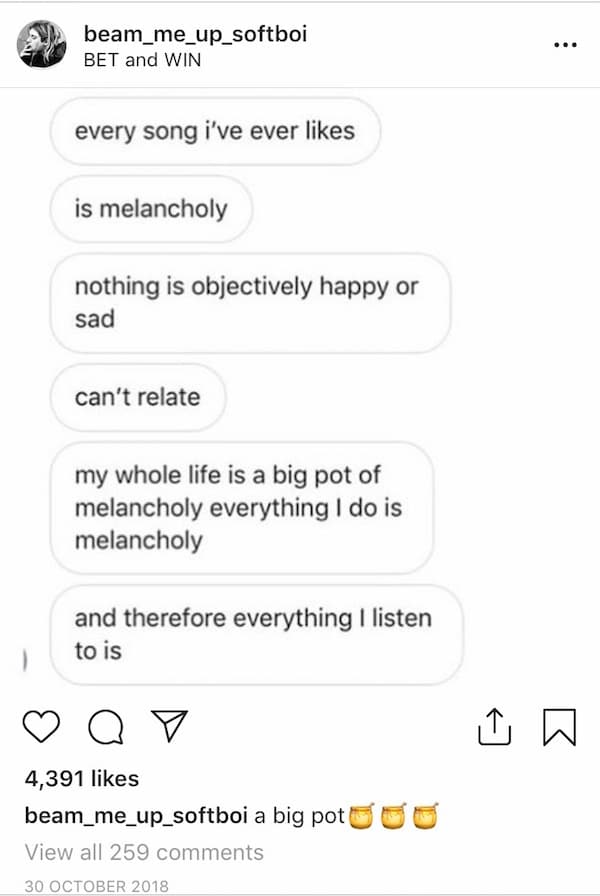Screen dimensions: 600x896
Task: Open the BET and WIN location tag
Action: 142,59
